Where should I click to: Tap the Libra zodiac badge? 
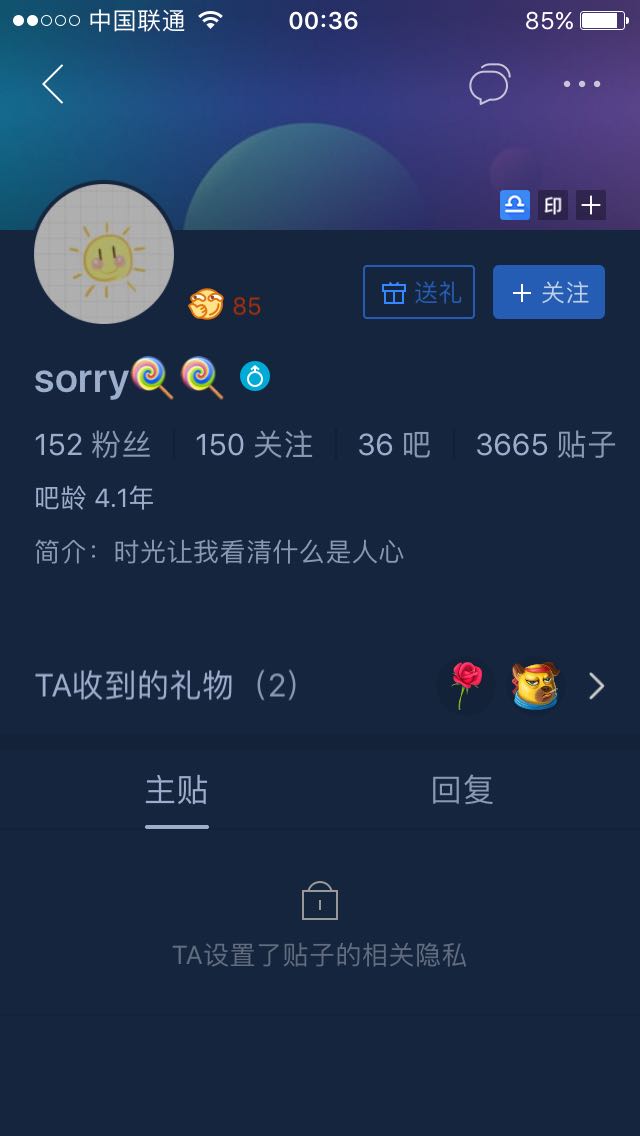click(x=515, y=206)
